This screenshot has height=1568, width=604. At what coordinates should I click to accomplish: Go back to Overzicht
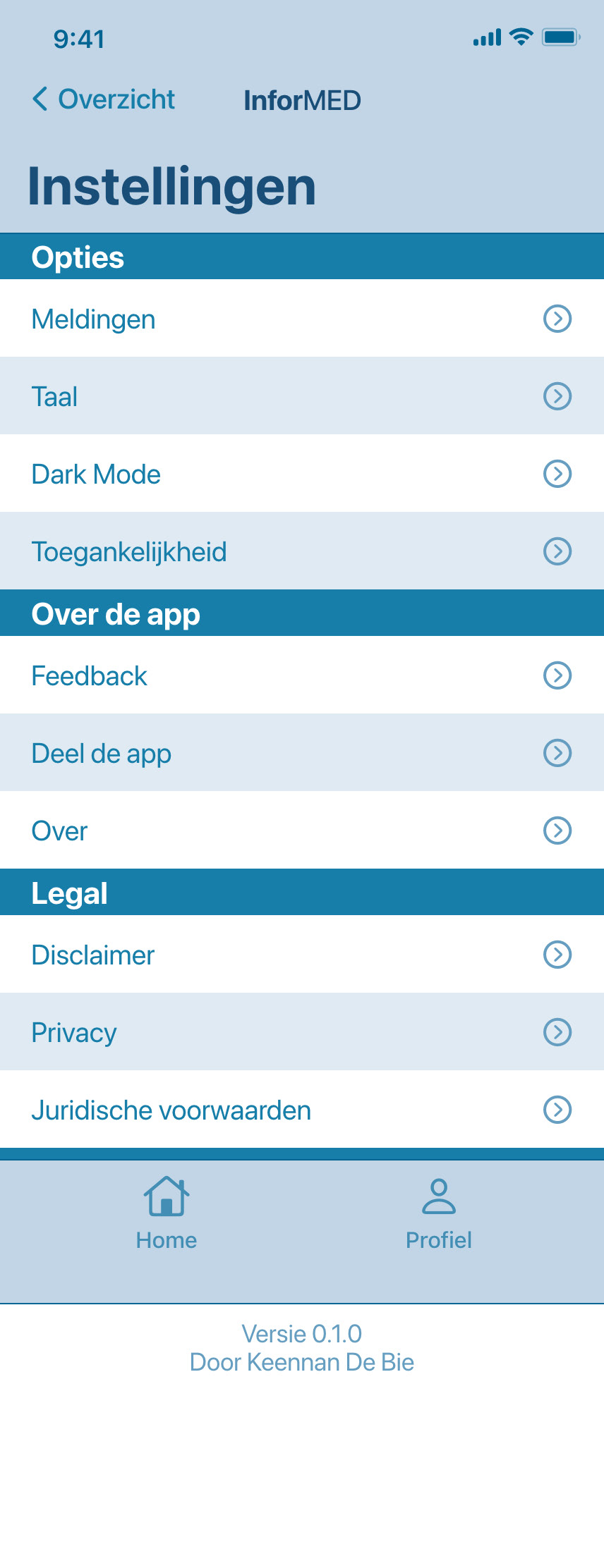[x=104, y=99]
